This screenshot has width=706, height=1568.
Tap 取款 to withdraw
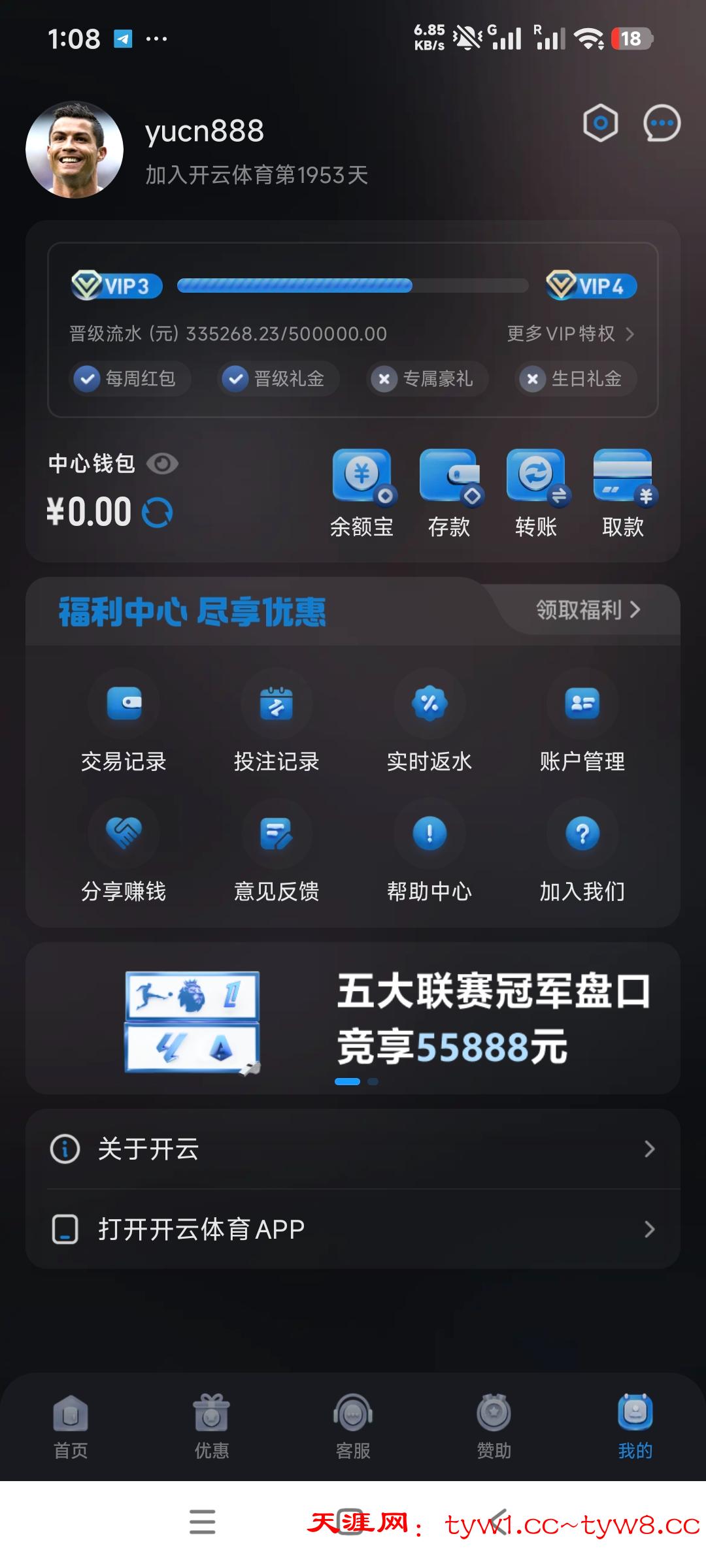[622, 493]
